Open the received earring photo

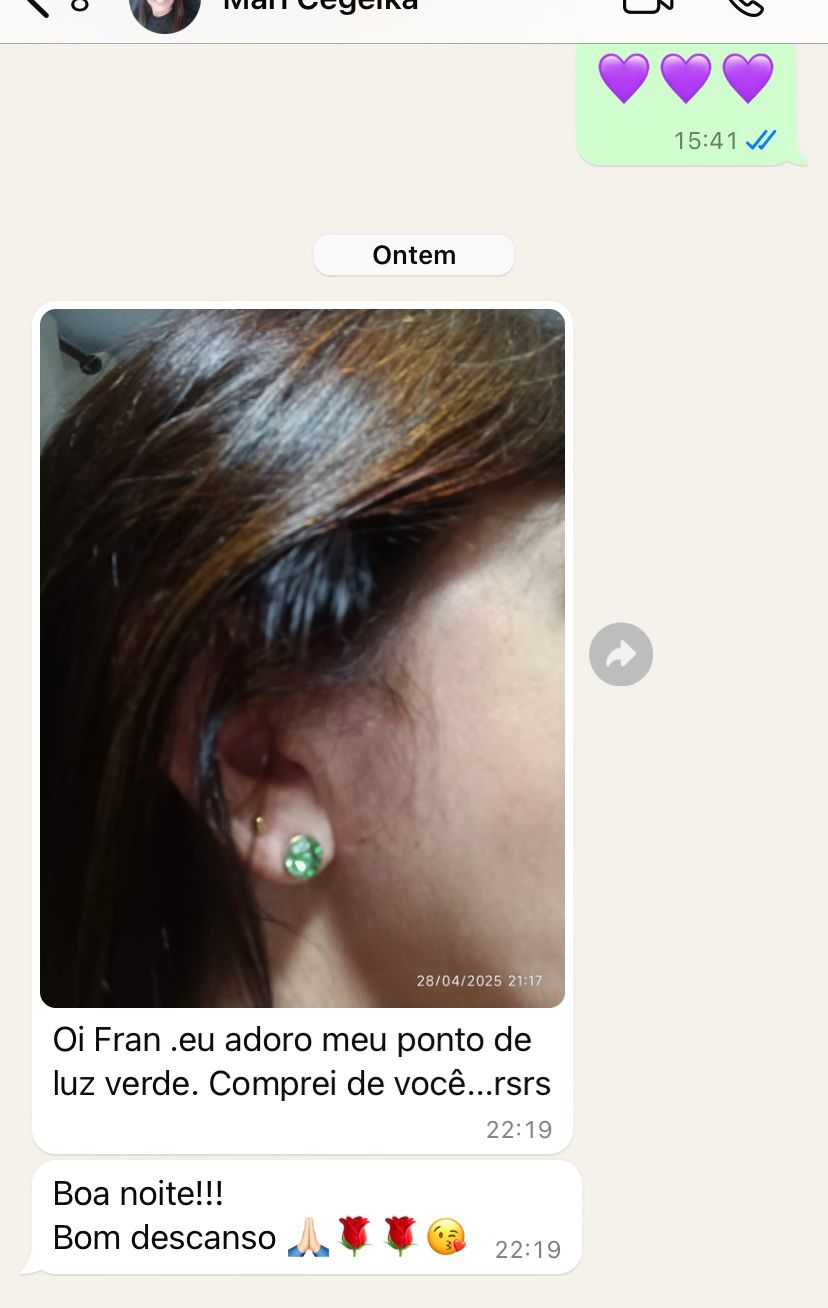tap(302, 657)
